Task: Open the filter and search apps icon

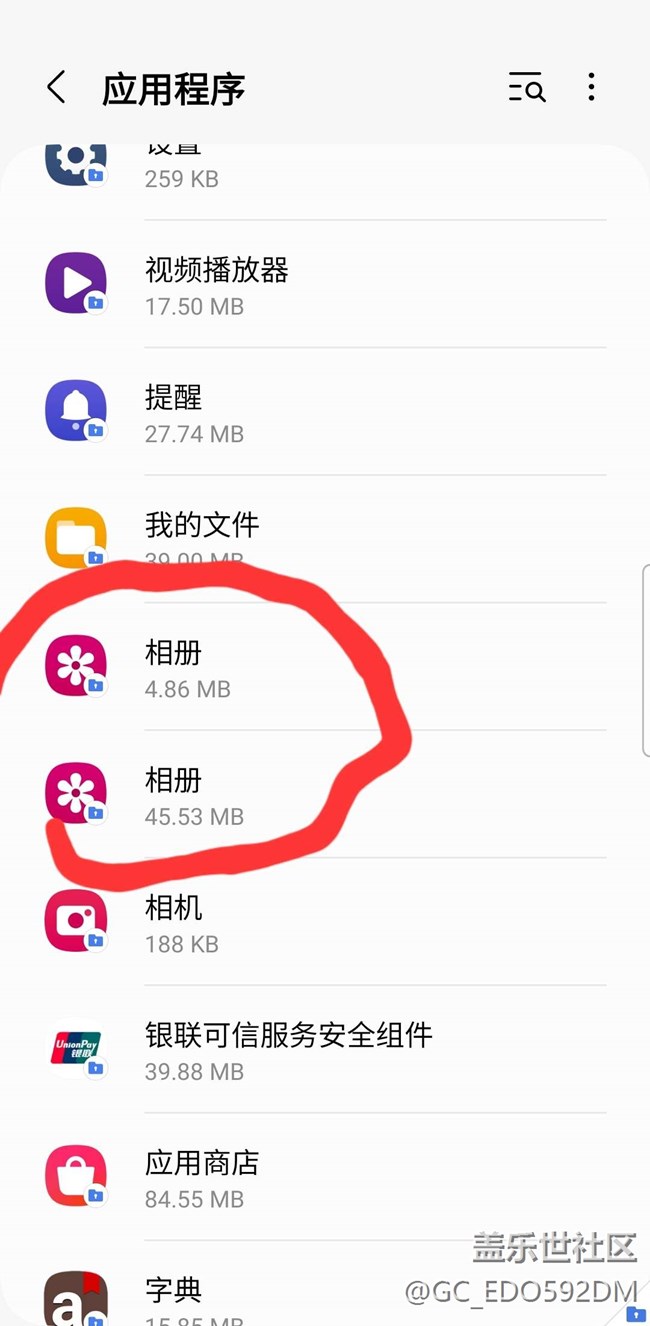Action: click(x=526, y=88)
